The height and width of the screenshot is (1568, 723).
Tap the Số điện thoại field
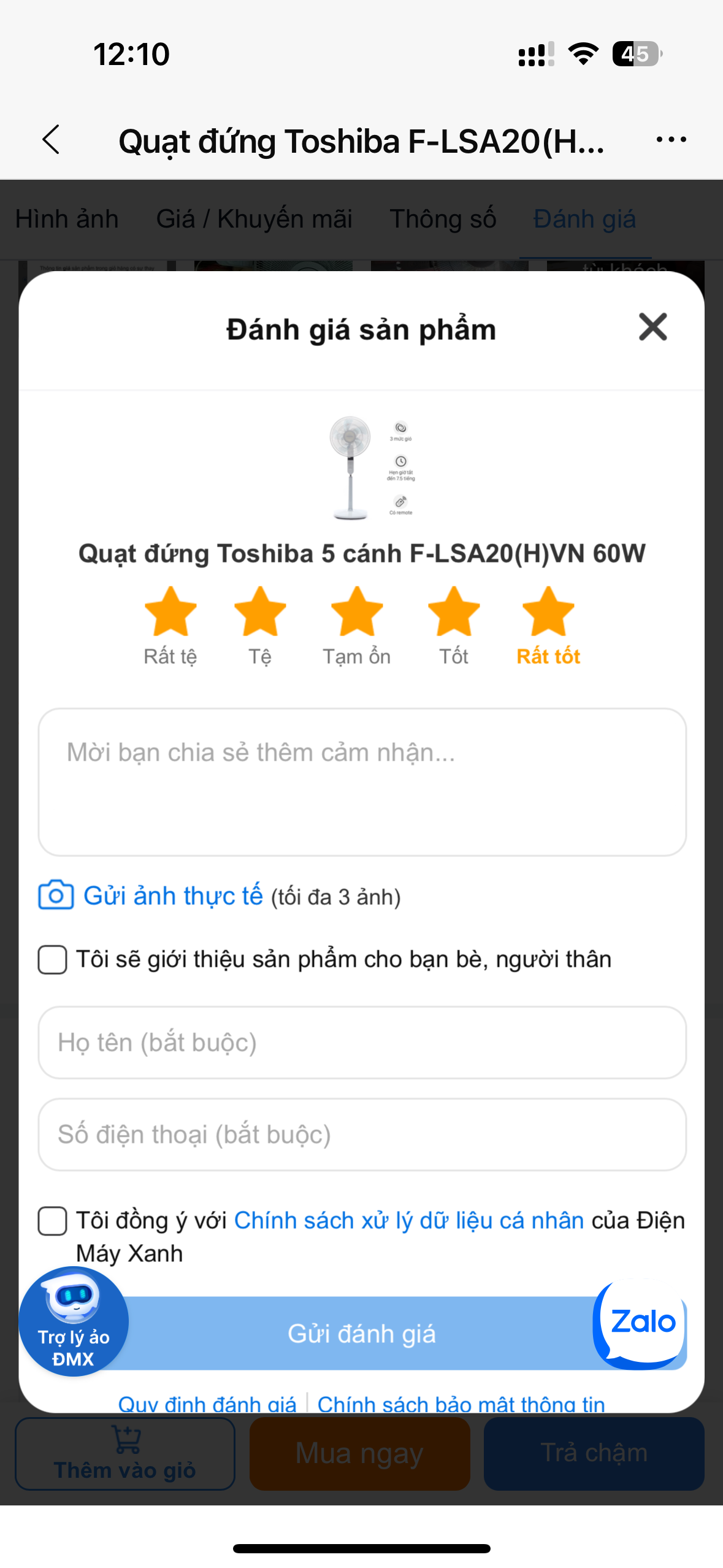[362, 1134]
